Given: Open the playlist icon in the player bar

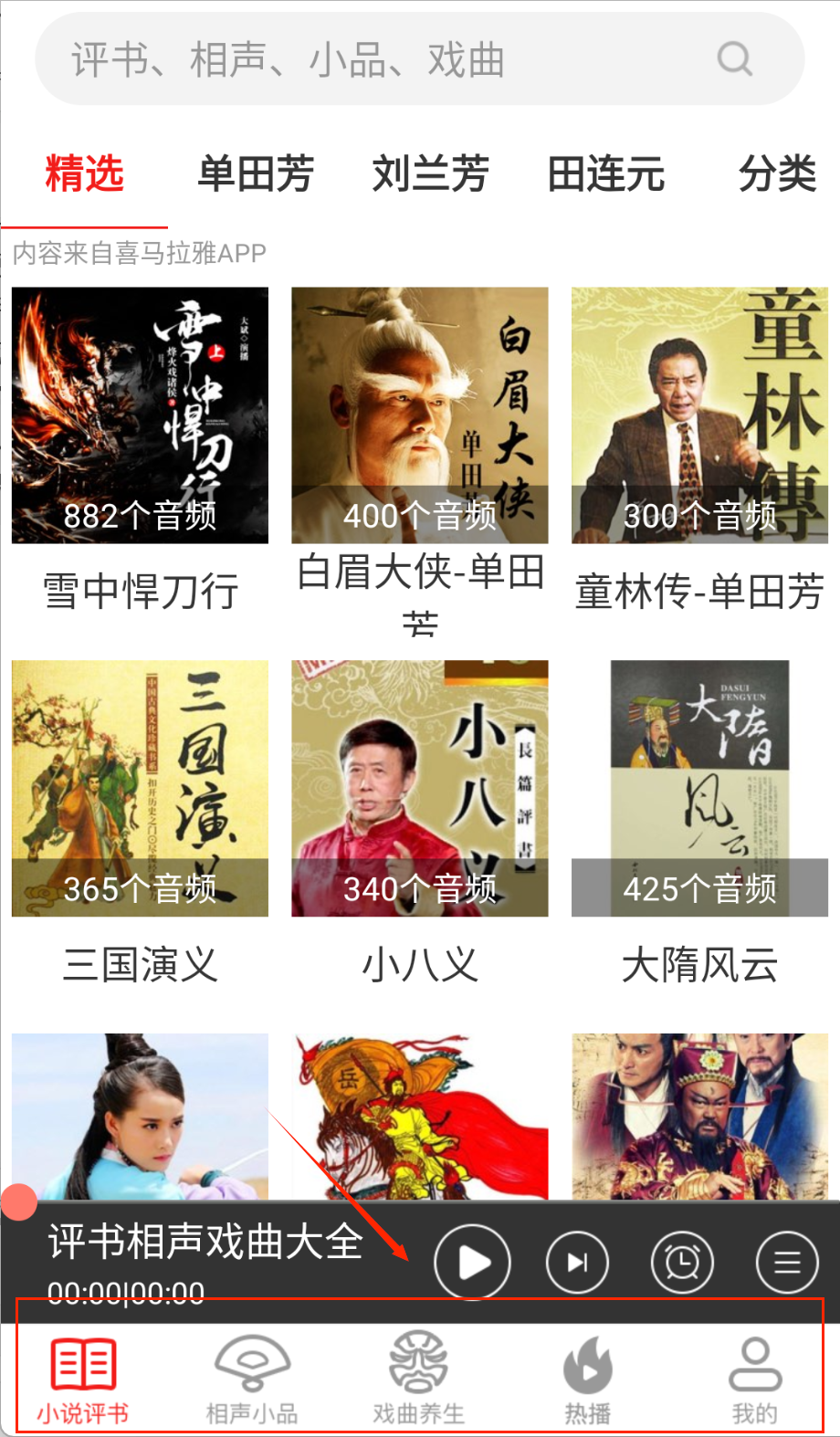Looking at the screenshot, I should click(x=785, y=1261).
